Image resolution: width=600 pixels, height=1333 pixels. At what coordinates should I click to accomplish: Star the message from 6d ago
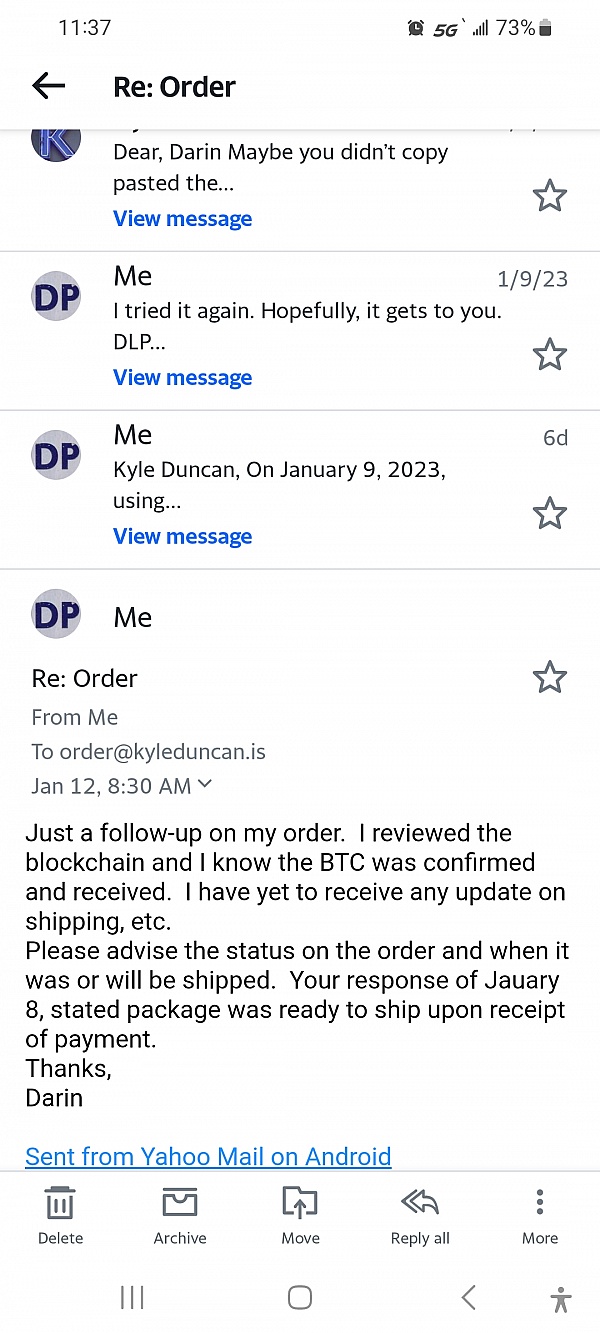click(550, 514)
